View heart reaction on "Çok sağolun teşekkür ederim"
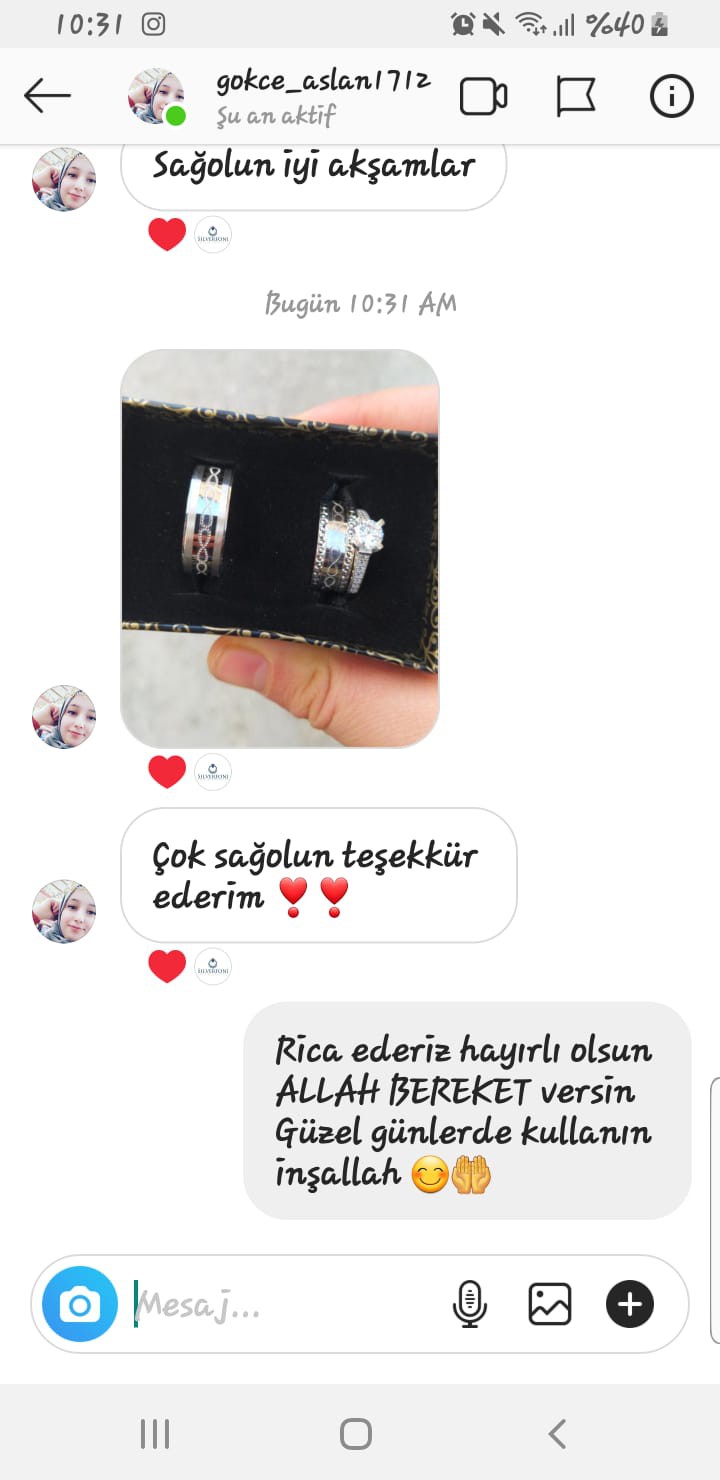720x1480 pixels. [x=167, y=966]
